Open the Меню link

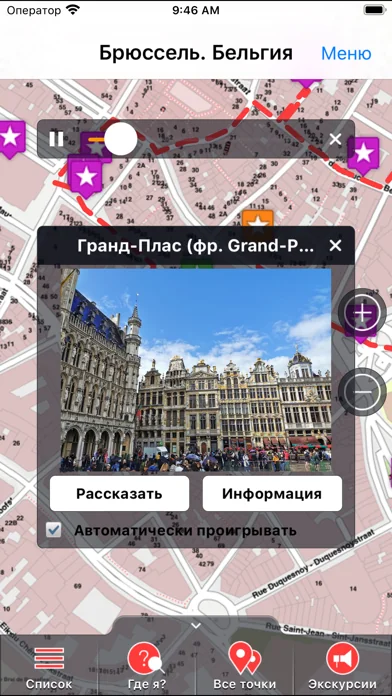point(346,54)
